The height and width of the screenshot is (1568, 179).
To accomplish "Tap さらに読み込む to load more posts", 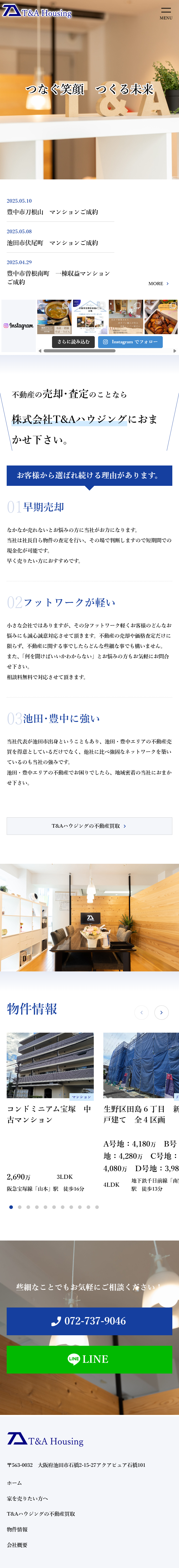I will 74,342.
